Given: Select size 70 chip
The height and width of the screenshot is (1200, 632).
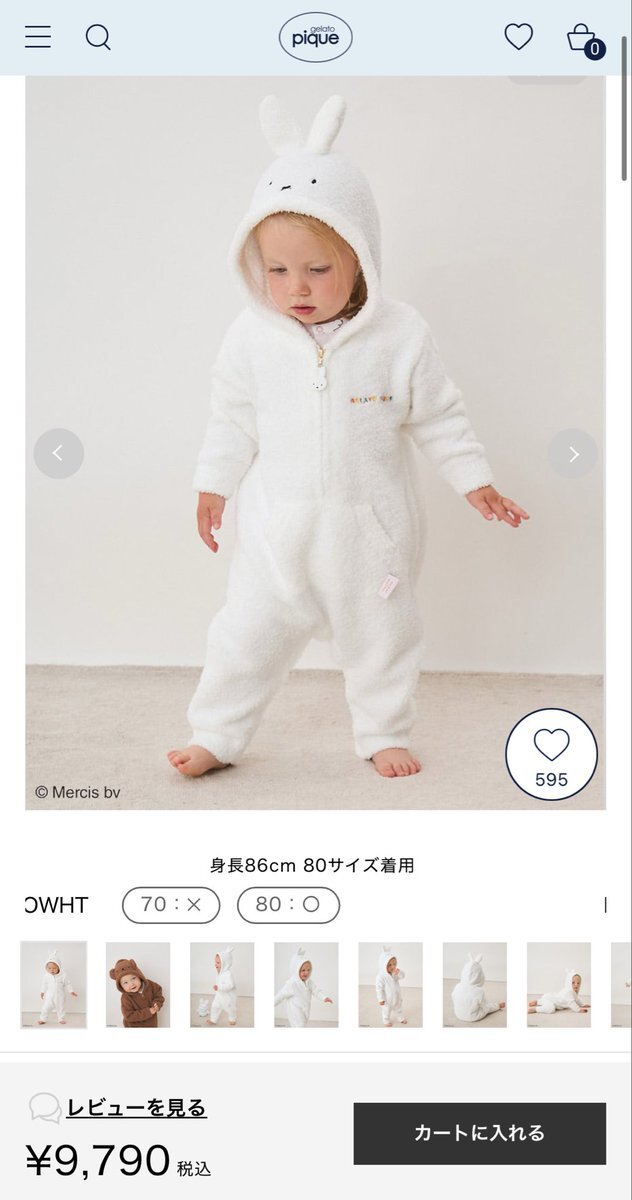Looking at the screenshot, I should tap(171, 905).
